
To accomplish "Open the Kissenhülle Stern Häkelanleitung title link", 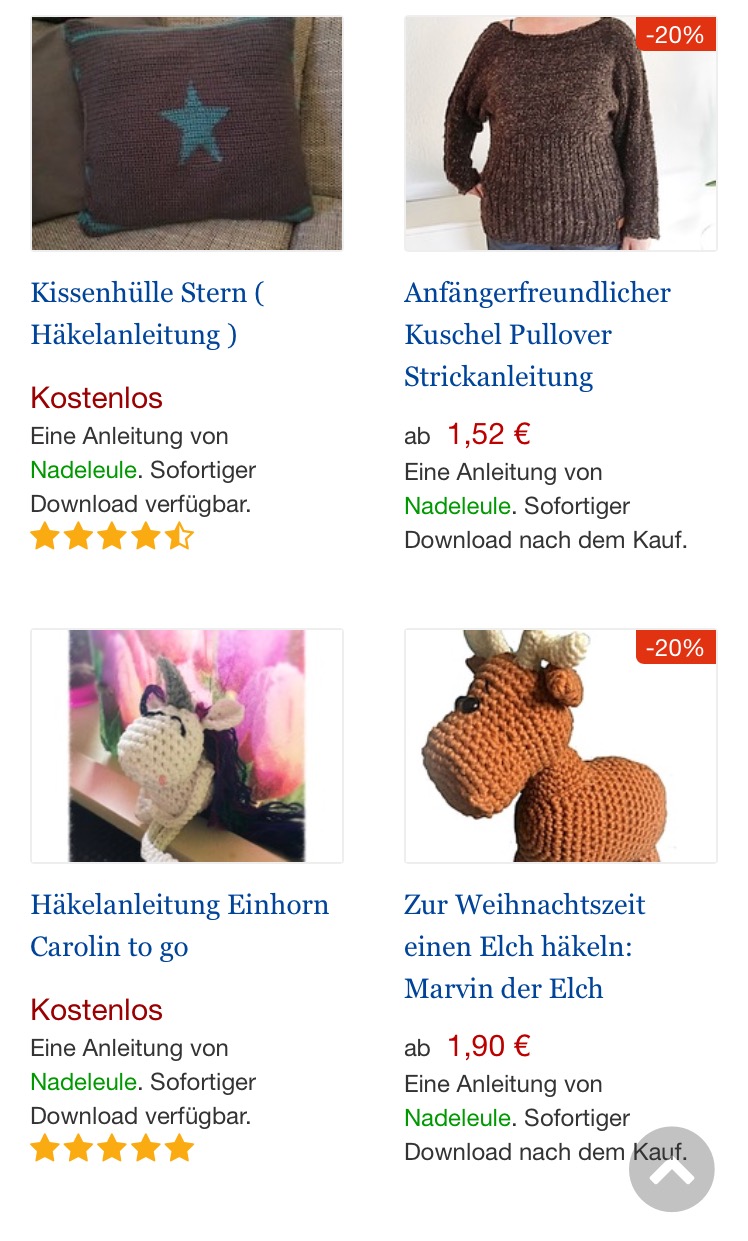I will pos(147,313).
